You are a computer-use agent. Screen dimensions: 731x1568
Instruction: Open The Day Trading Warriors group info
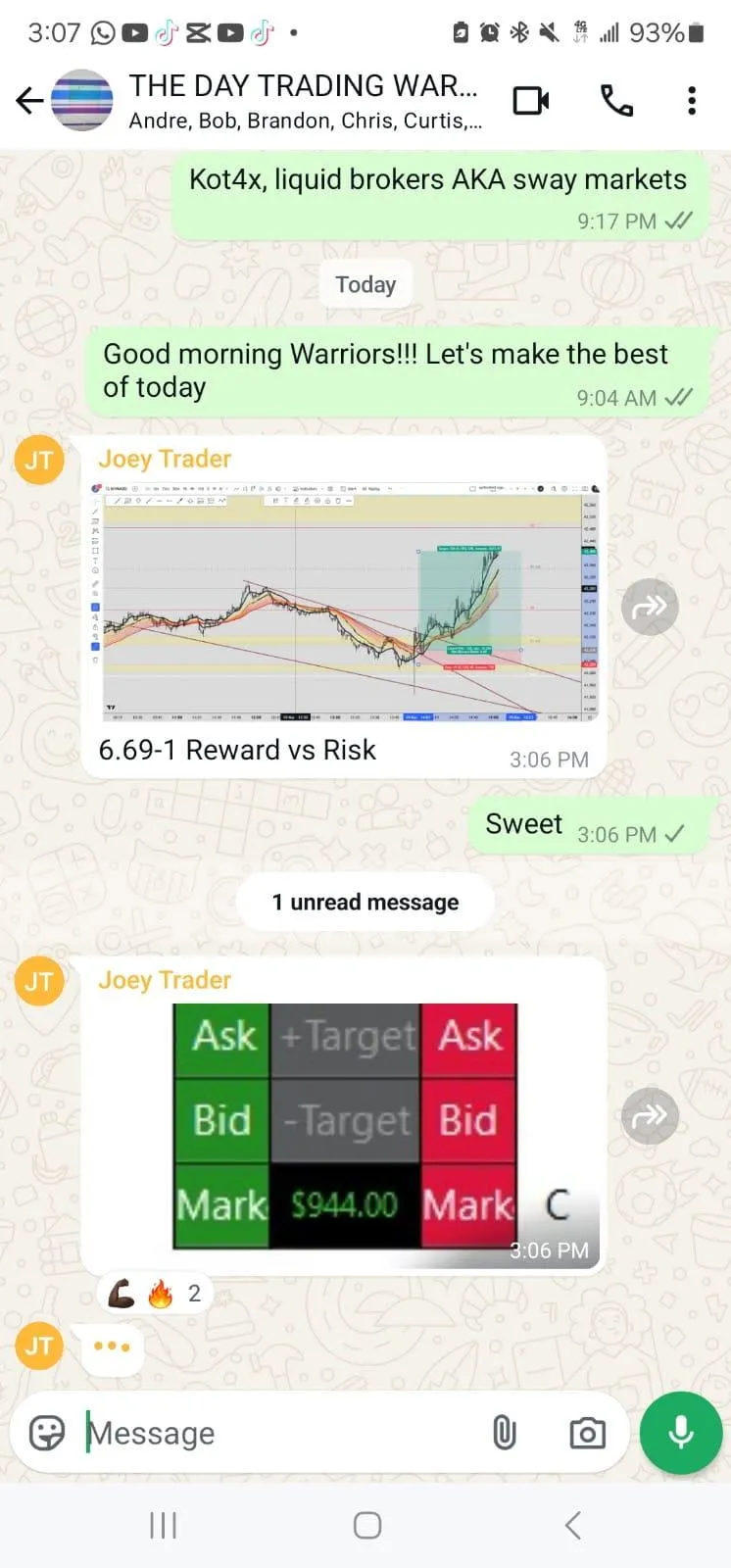304,100
